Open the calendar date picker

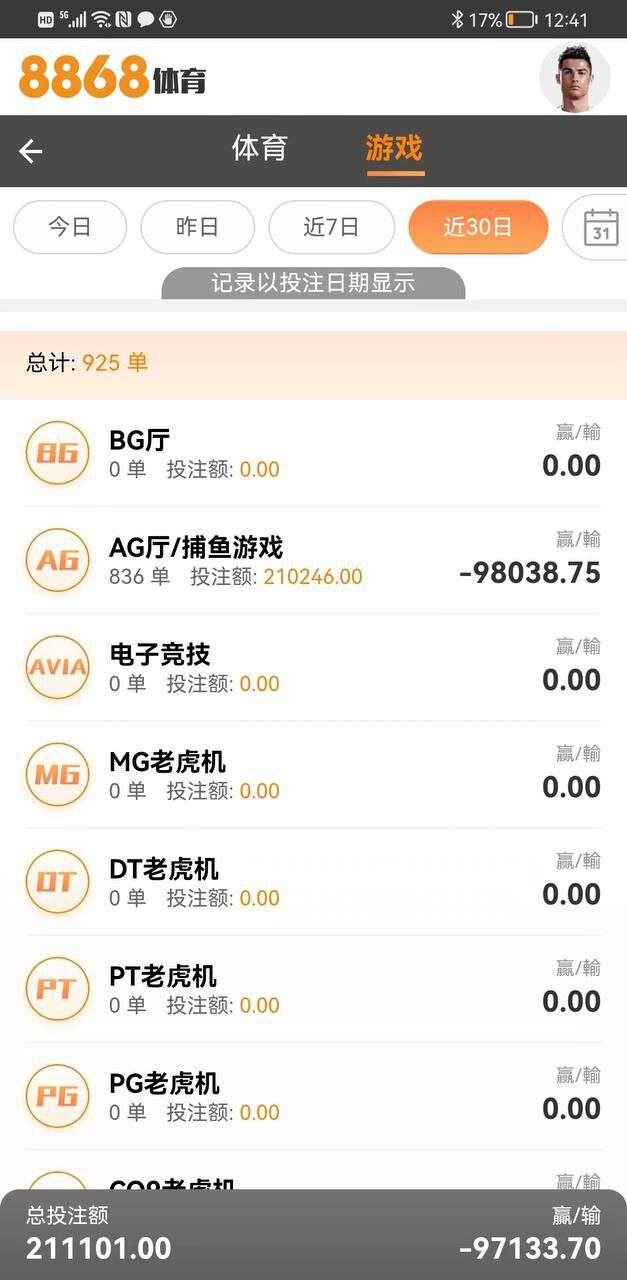click(600, 227)
